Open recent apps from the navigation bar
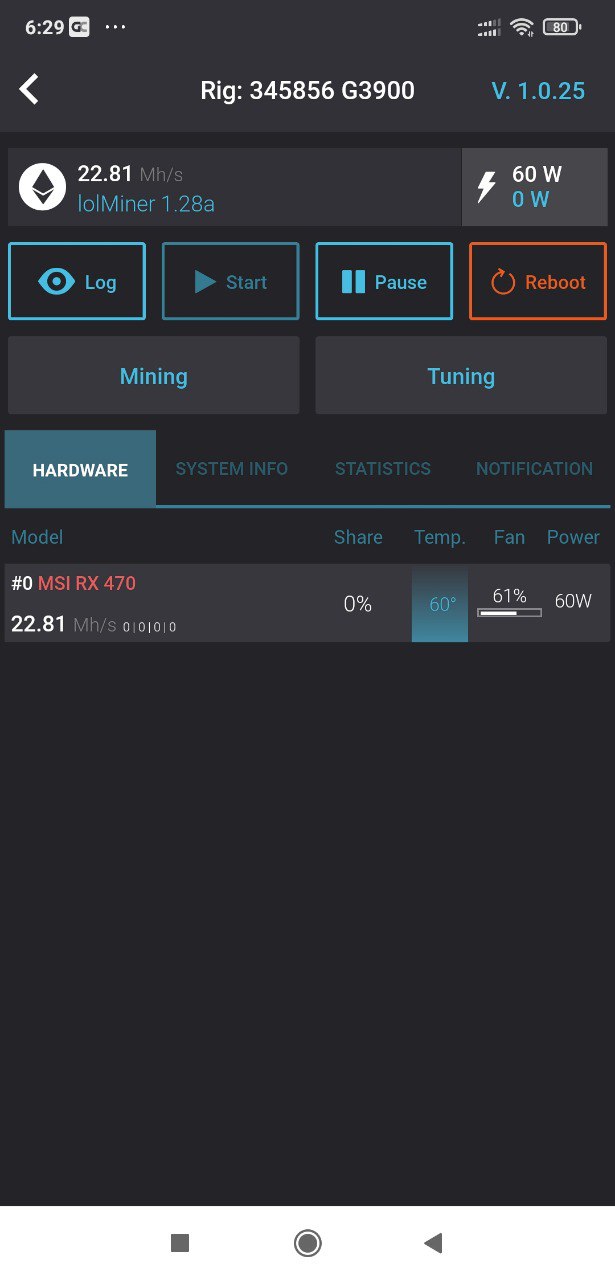Image resolution: width=615 pixels, height=1280 pixels. [x=180, y=1243]
